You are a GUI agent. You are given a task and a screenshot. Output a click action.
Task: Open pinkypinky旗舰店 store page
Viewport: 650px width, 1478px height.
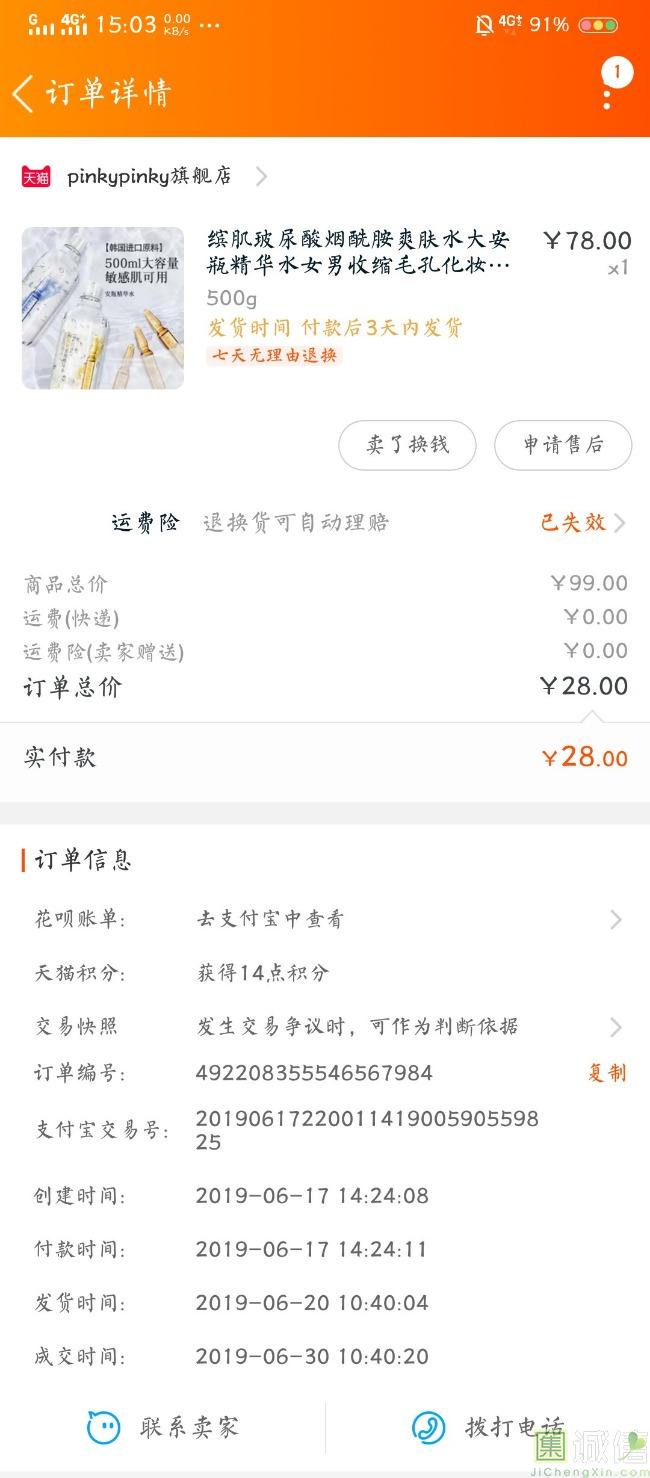pyautogui.click(x=148, y=177)
